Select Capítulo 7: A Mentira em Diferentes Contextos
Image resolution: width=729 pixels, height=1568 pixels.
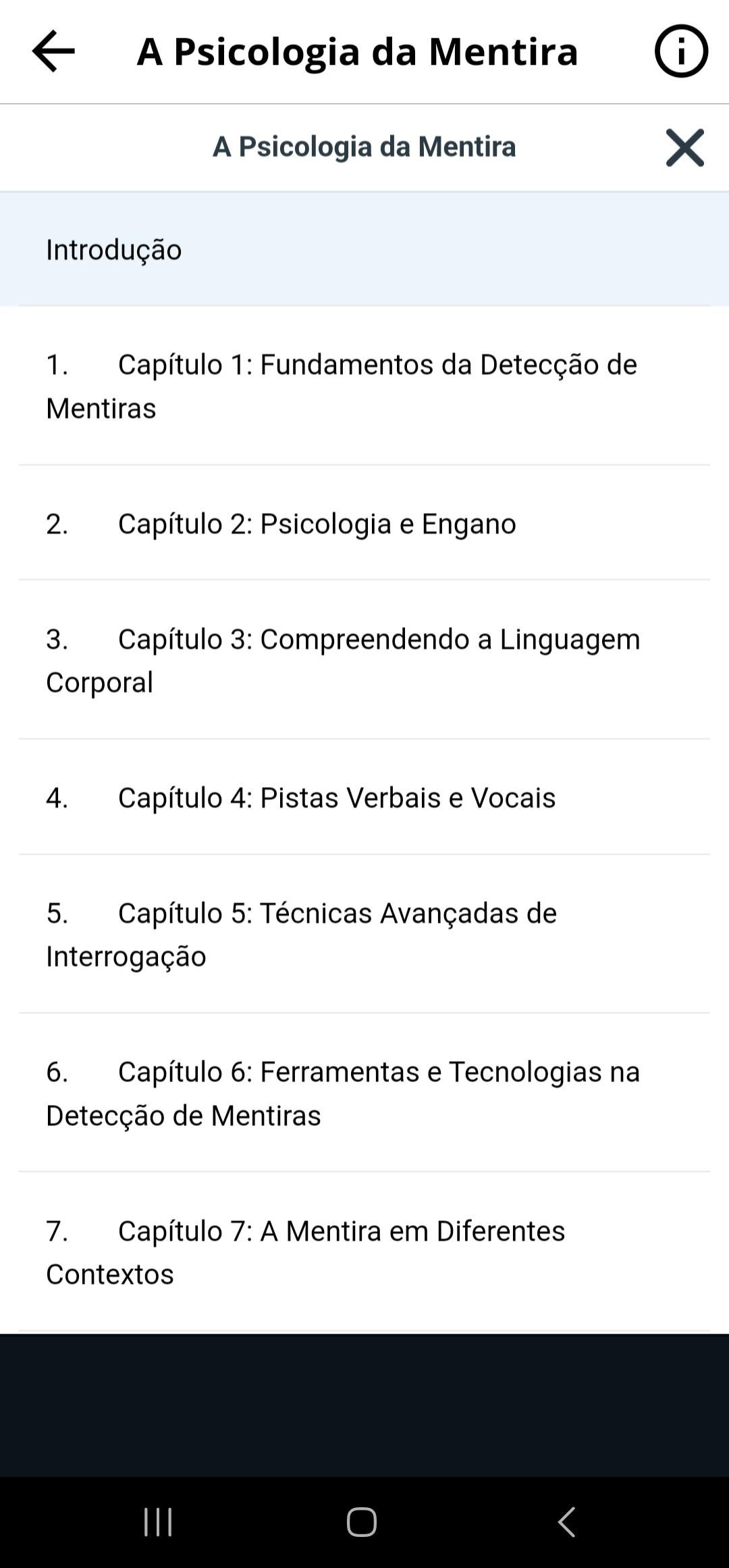(x=306, y=1251)
